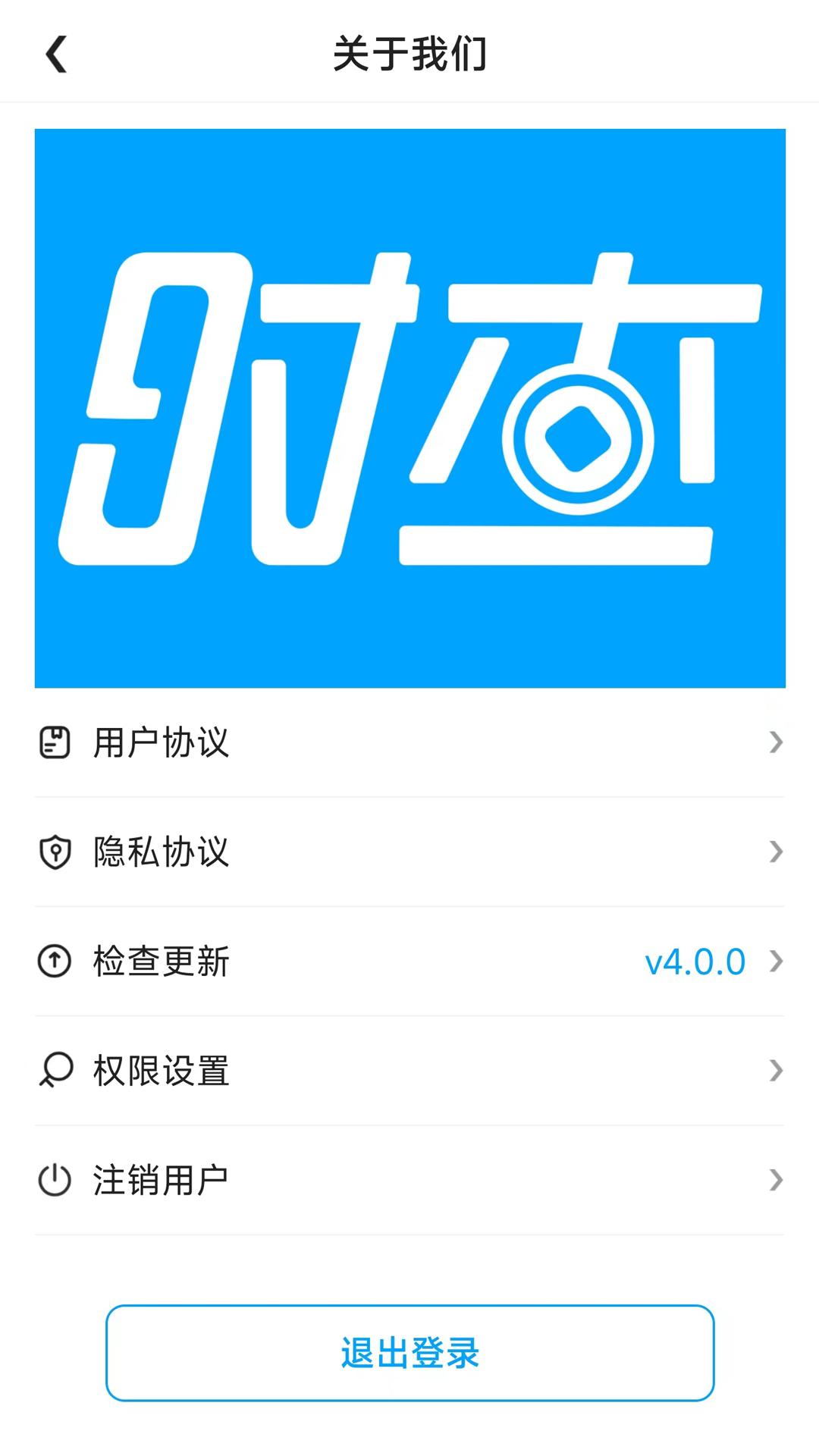This screenshot has height=1456, width=819.
Task: Expand the 隐私协议 chevron
Action: coord(776,852)
